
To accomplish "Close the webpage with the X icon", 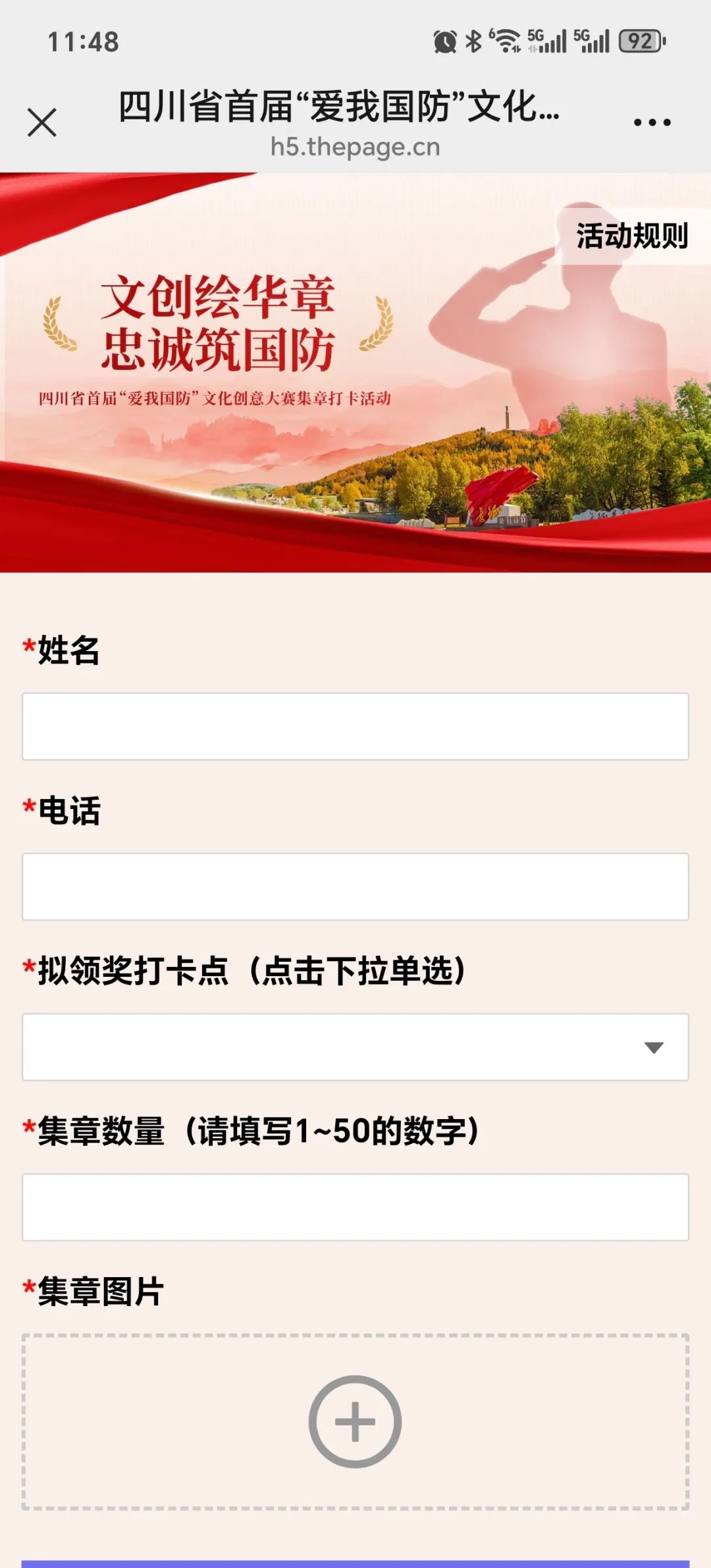I will pyautogui.click(x=42, y=122).
